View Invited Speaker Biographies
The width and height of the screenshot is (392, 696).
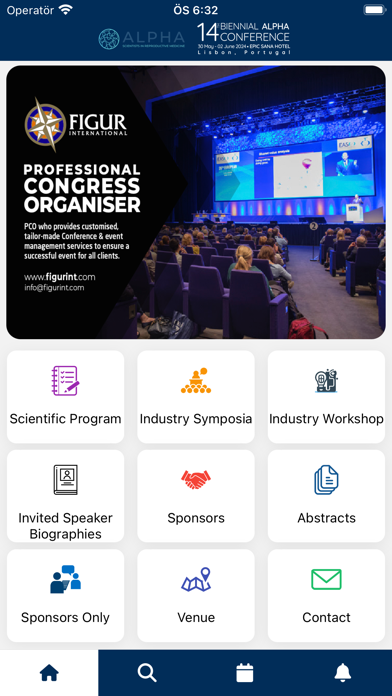tap(65, 496)
